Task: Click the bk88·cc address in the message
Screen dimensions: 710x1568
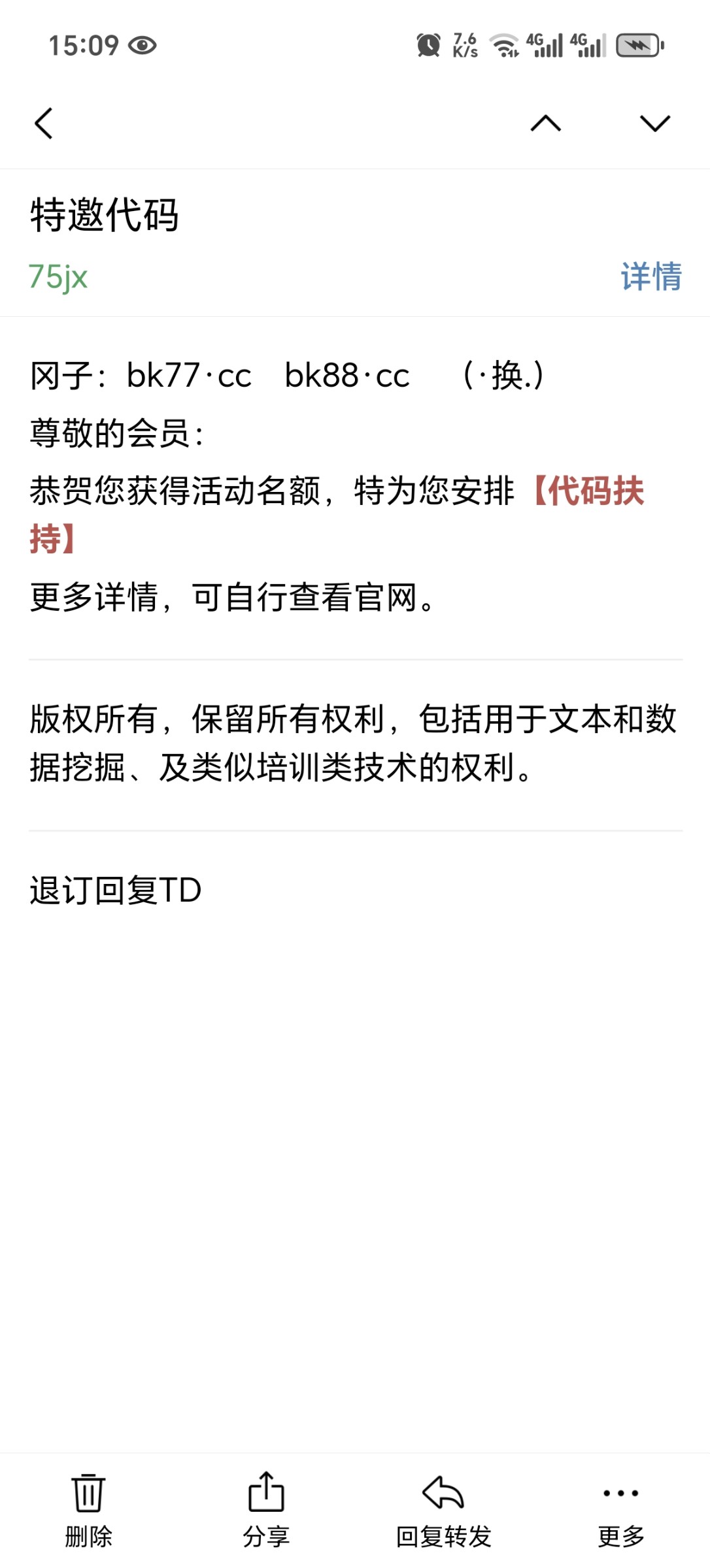Action: pyautogui.click(x=347, y=374)
